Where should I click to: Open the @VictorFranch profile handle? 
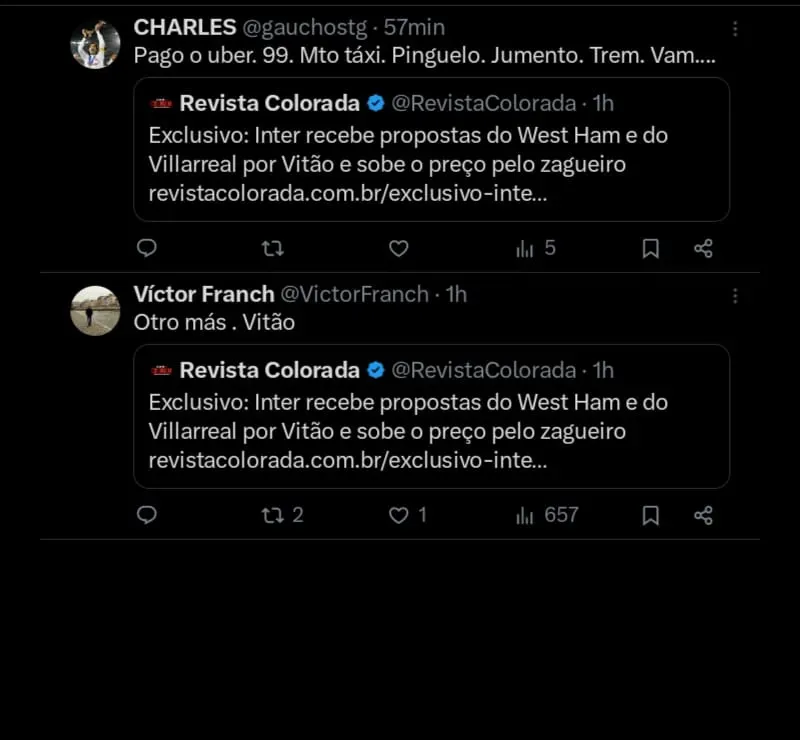[354, 294]
